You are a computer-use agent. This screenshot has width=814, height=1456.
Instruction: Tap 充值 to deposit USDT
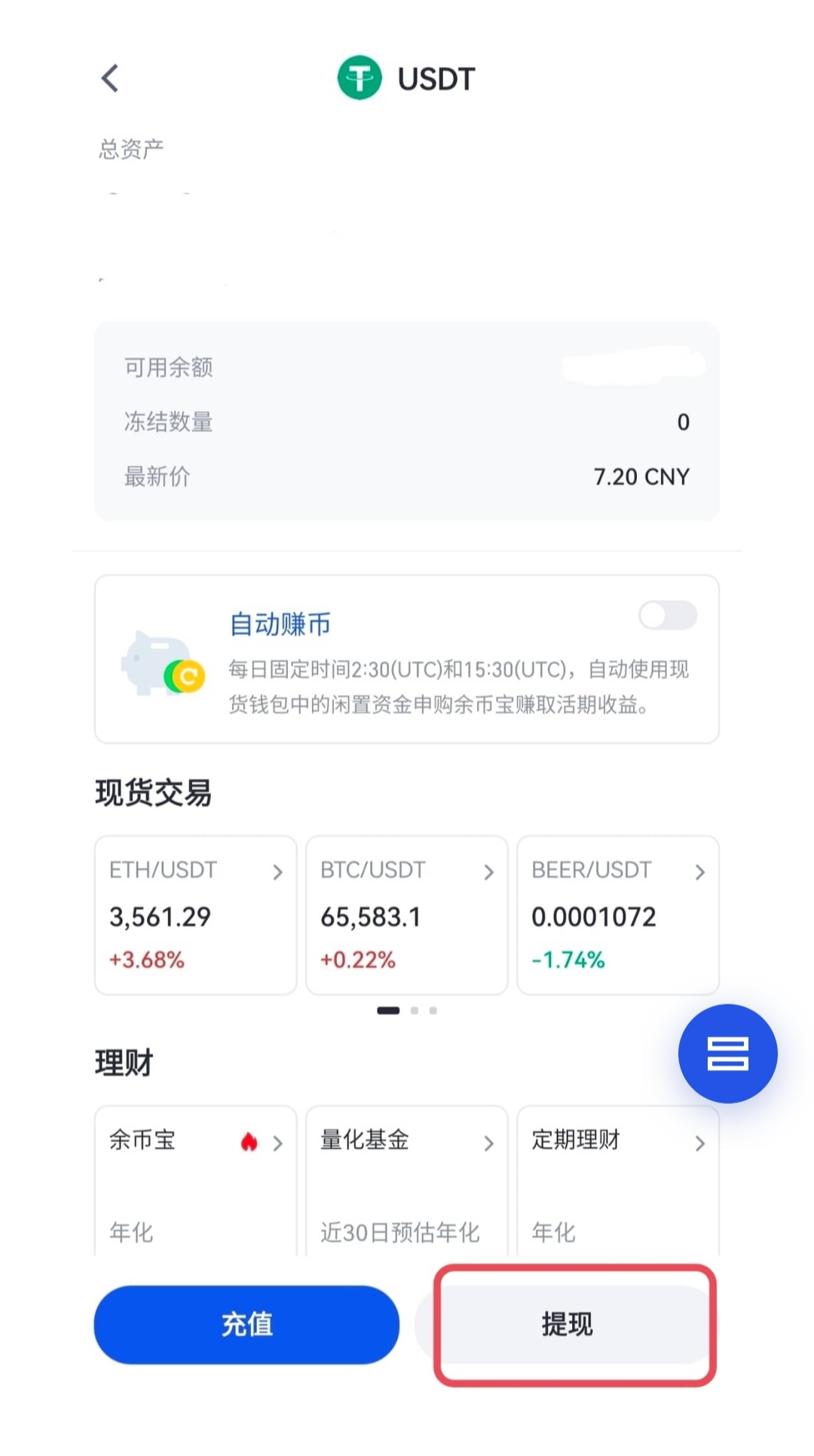click(x=246, y=1324)
